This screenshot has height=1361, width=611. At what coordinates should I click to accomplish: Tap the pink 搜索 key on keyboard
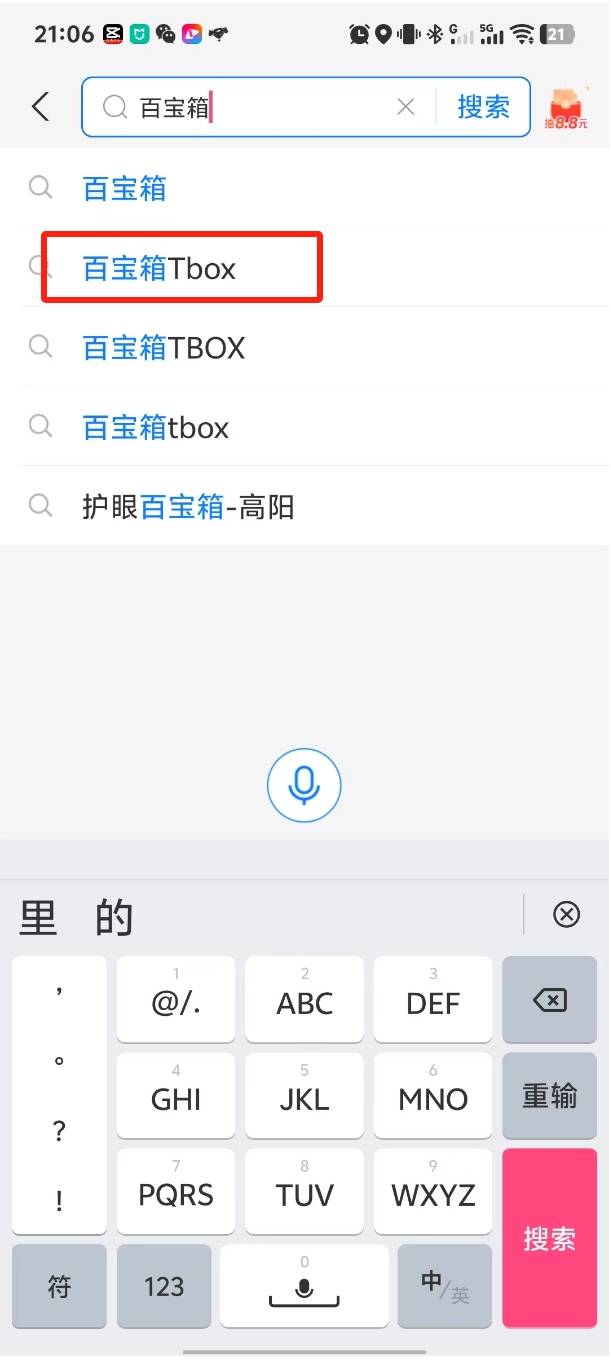click(x=550, y=1238)
